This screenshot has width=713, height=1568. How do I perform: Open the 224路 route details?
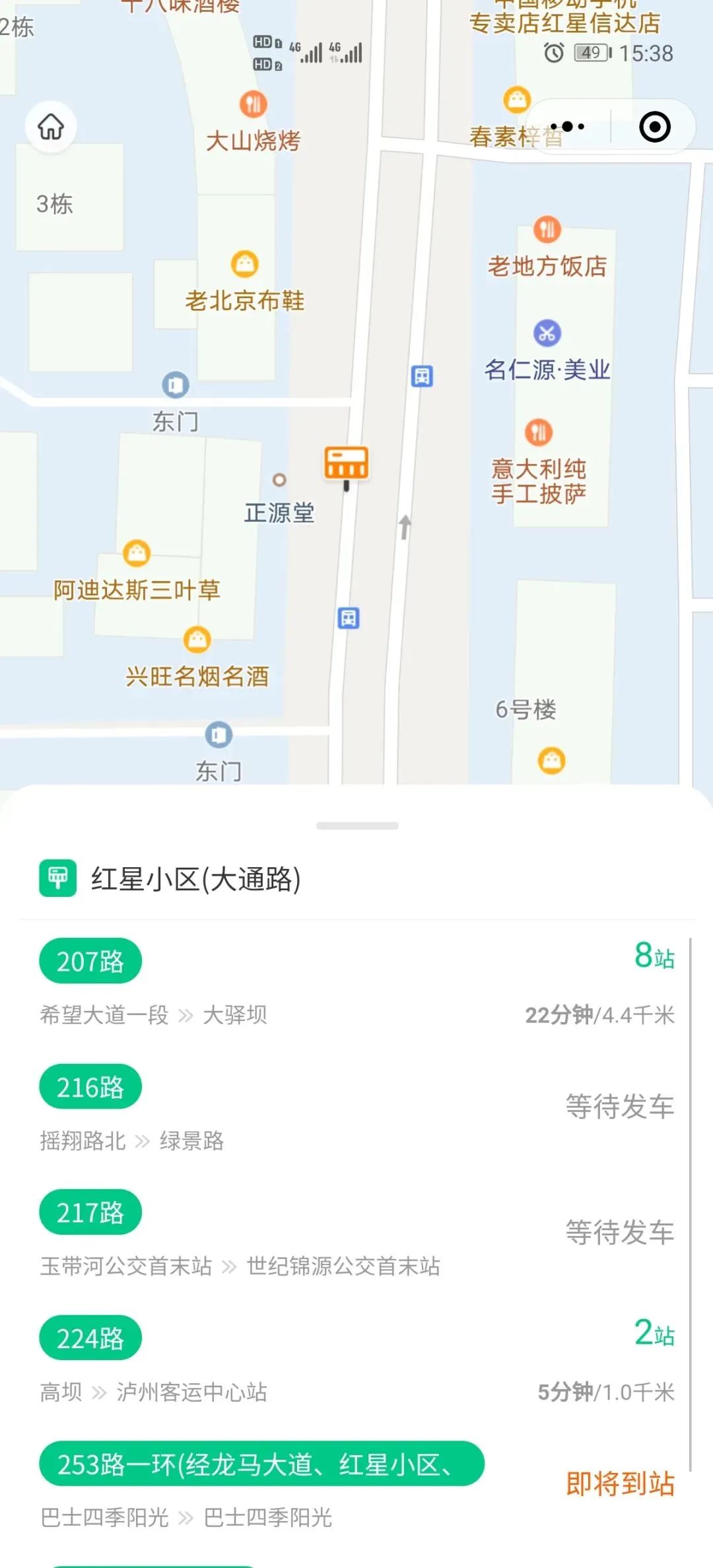90,1337
